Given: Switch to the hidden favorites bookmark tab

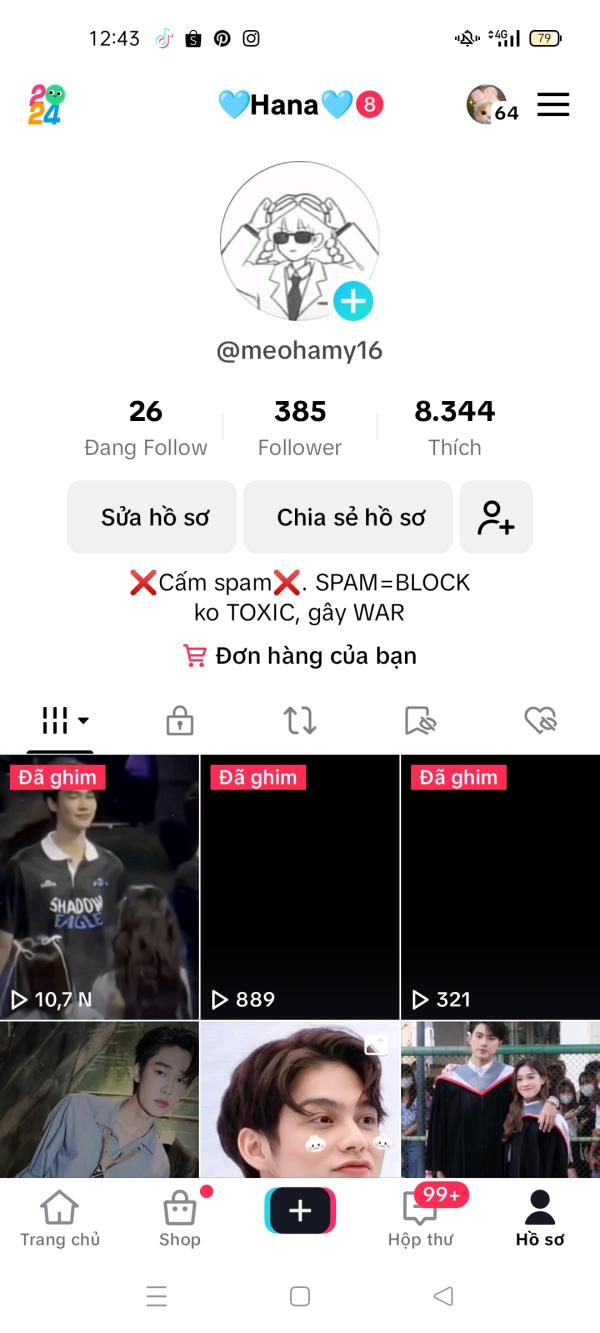Looking at the screenshot, I should point(420,720).
